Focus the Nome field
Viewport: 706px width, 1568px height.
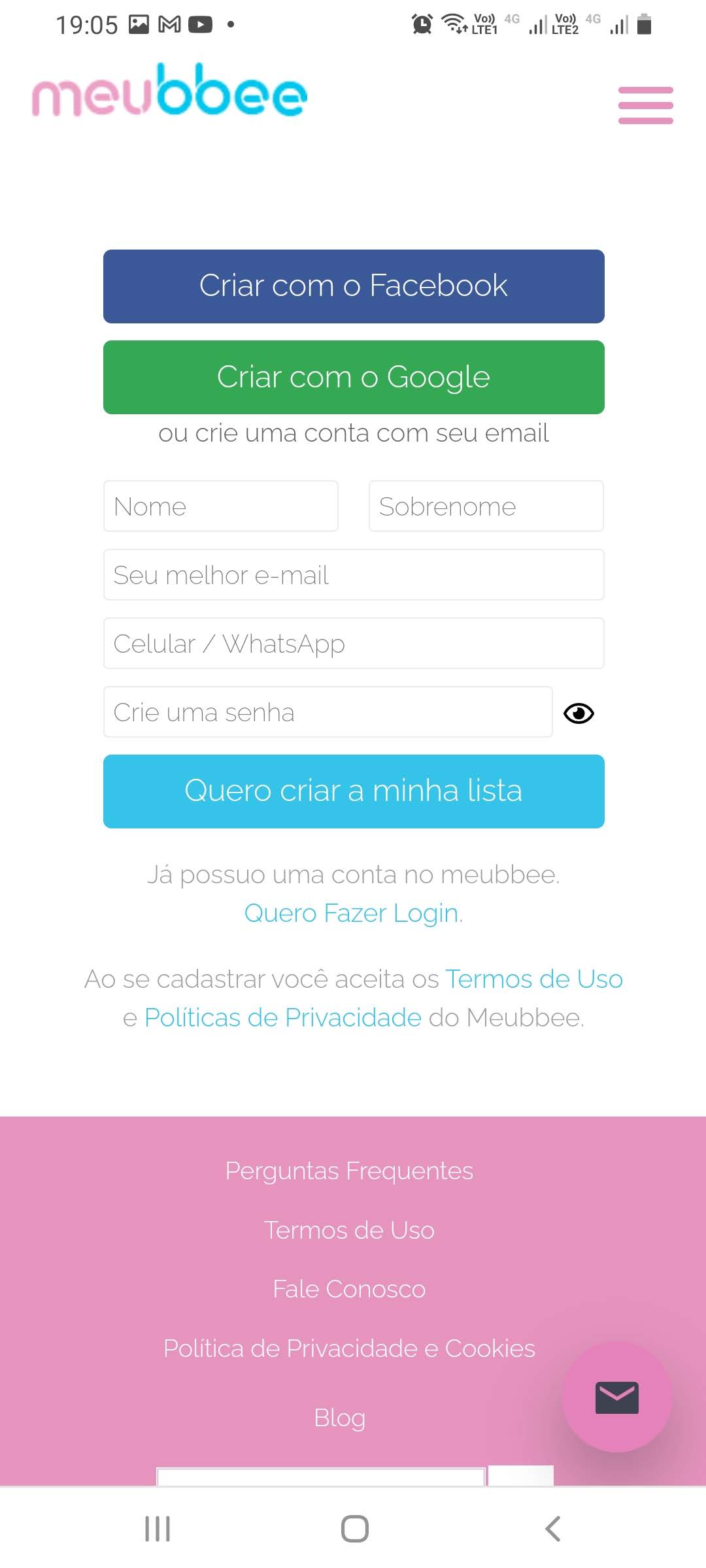(221, 506)
